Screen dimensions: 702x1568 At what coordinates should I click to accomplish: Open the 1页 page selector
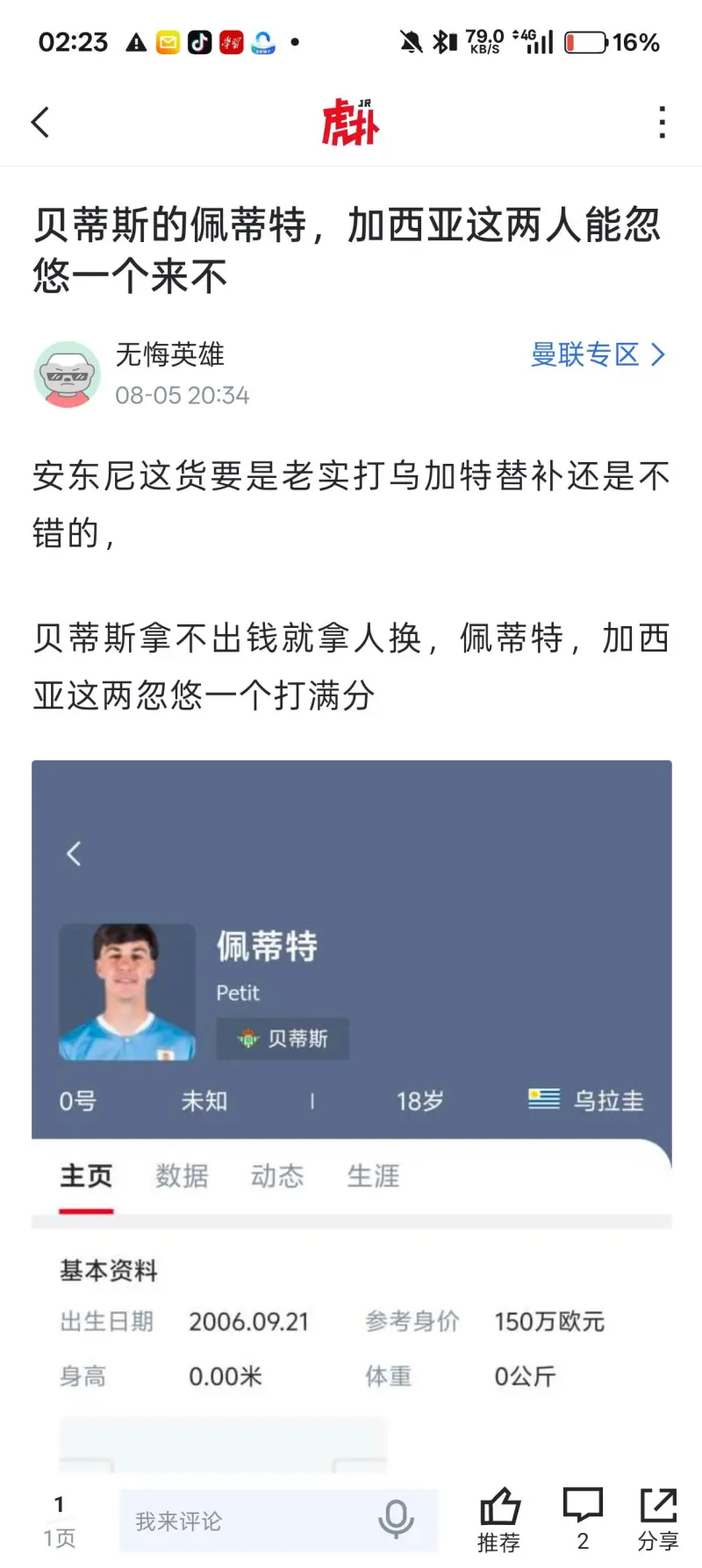(x=59, y=1522)
